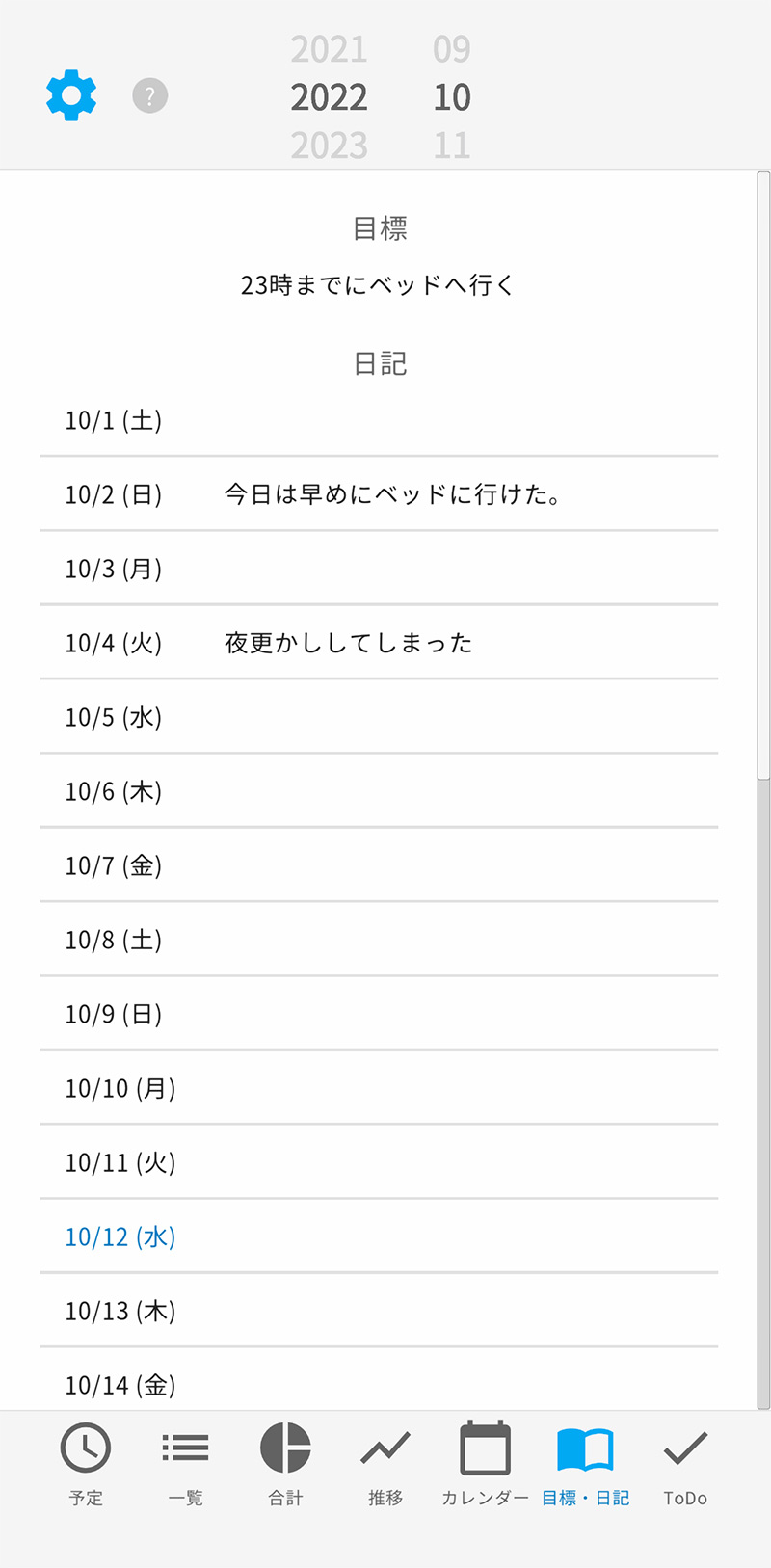The height and width of the screenshot is (1568, 771).
Task: Open today's diary entry 10/12 (水)
Action: pyautogui.click(x=379, y=1236)
